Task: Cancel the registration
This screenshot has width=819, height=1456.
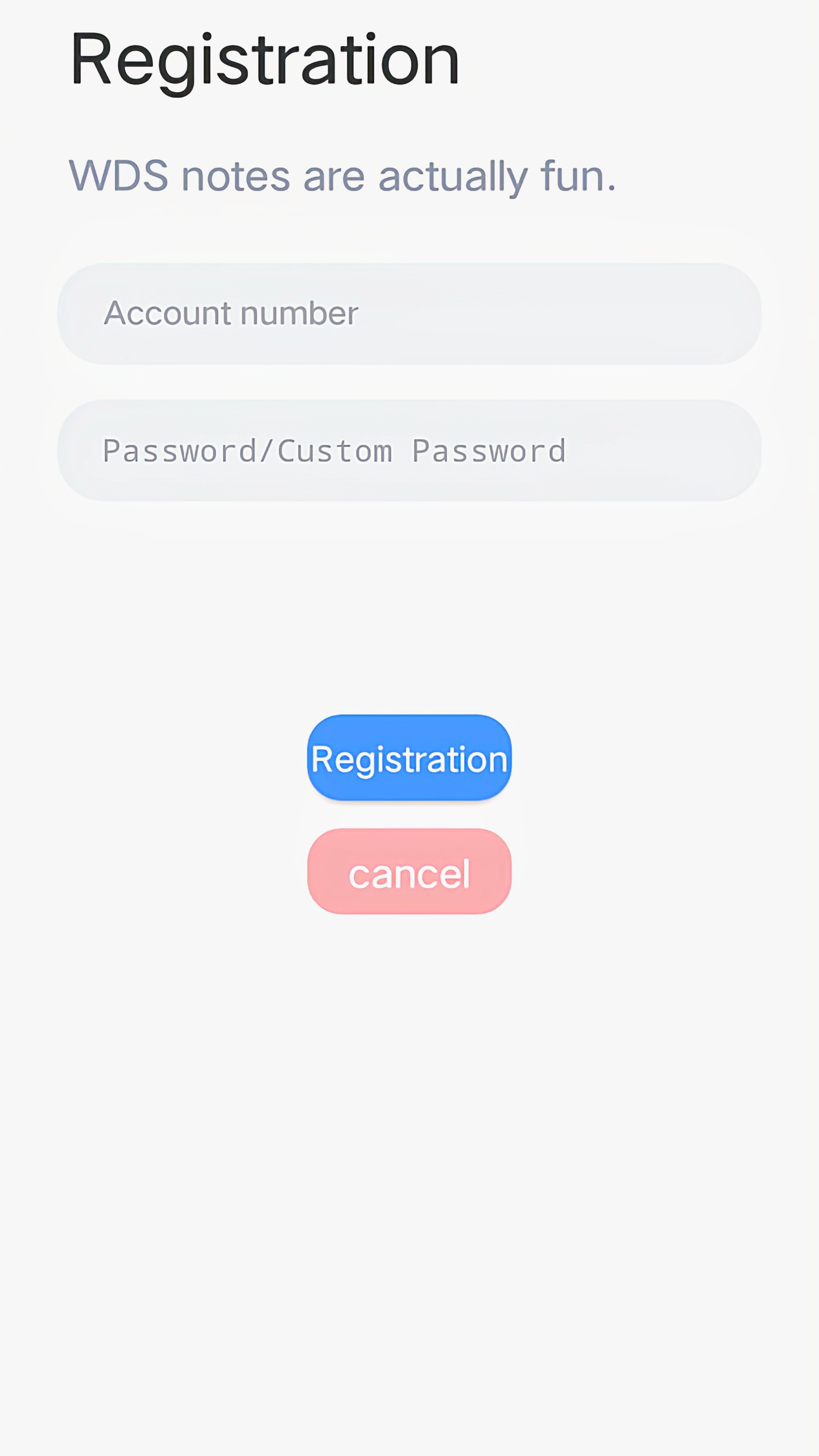Action: click(409, 872)
